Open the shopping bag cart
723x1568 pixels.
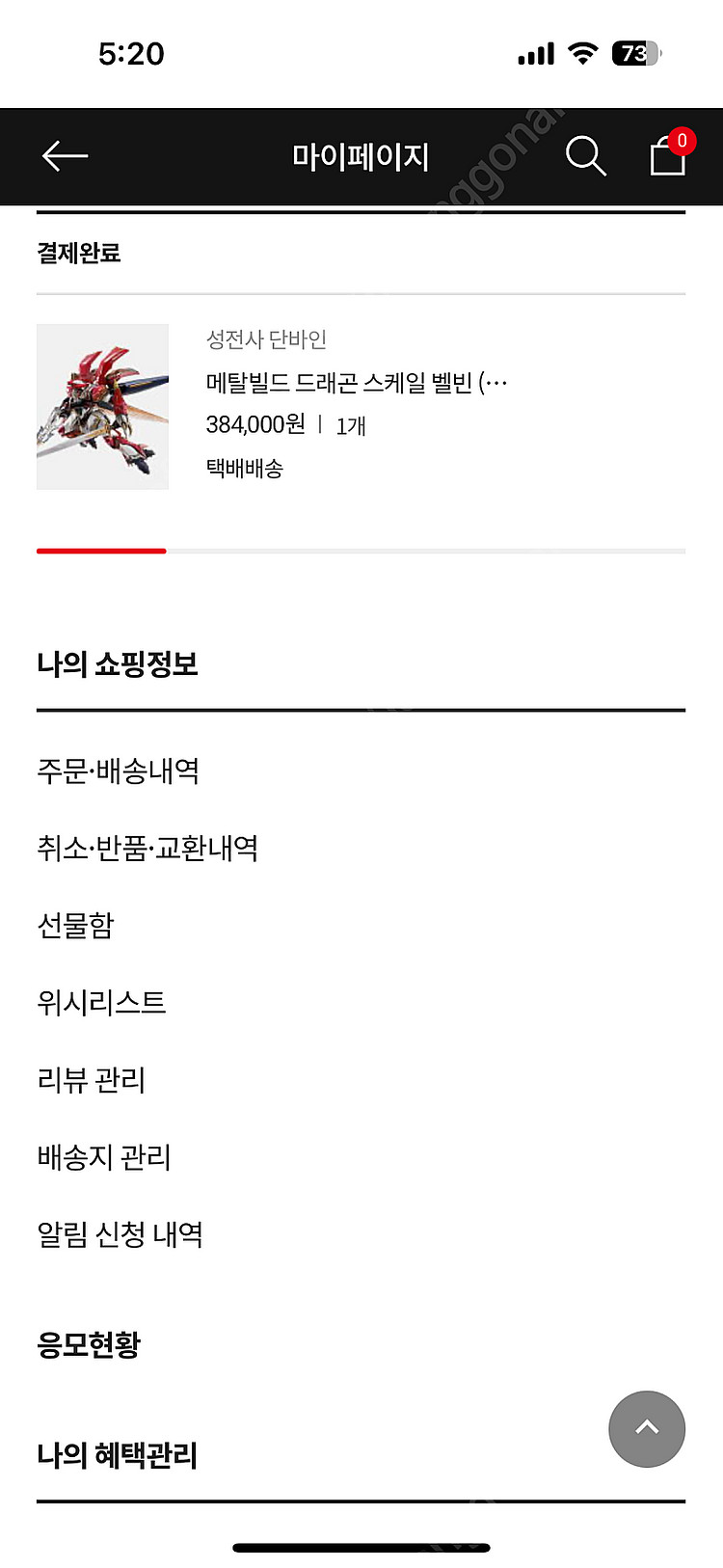[668, 154]
